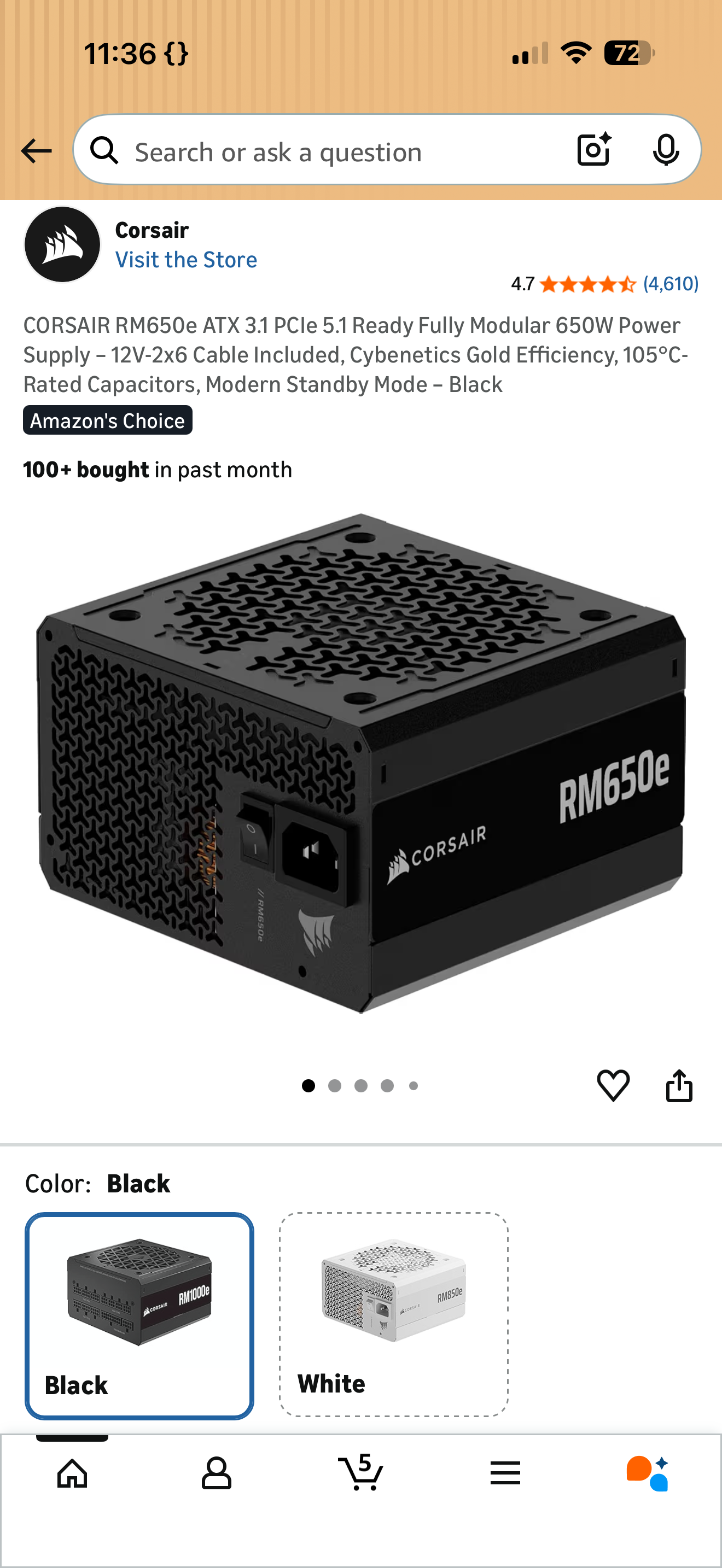
Task: Visit the Corsair store
Action: click(185, 260)
